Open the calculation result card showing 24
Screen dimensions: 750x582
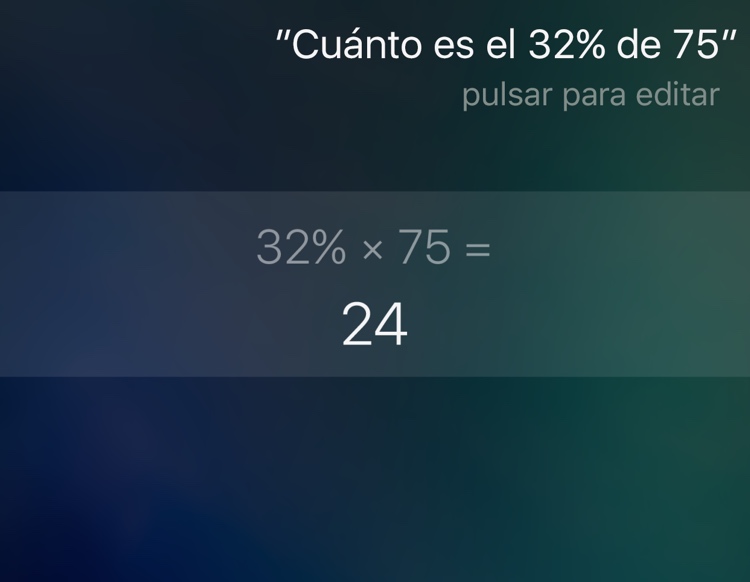[374, 285]
